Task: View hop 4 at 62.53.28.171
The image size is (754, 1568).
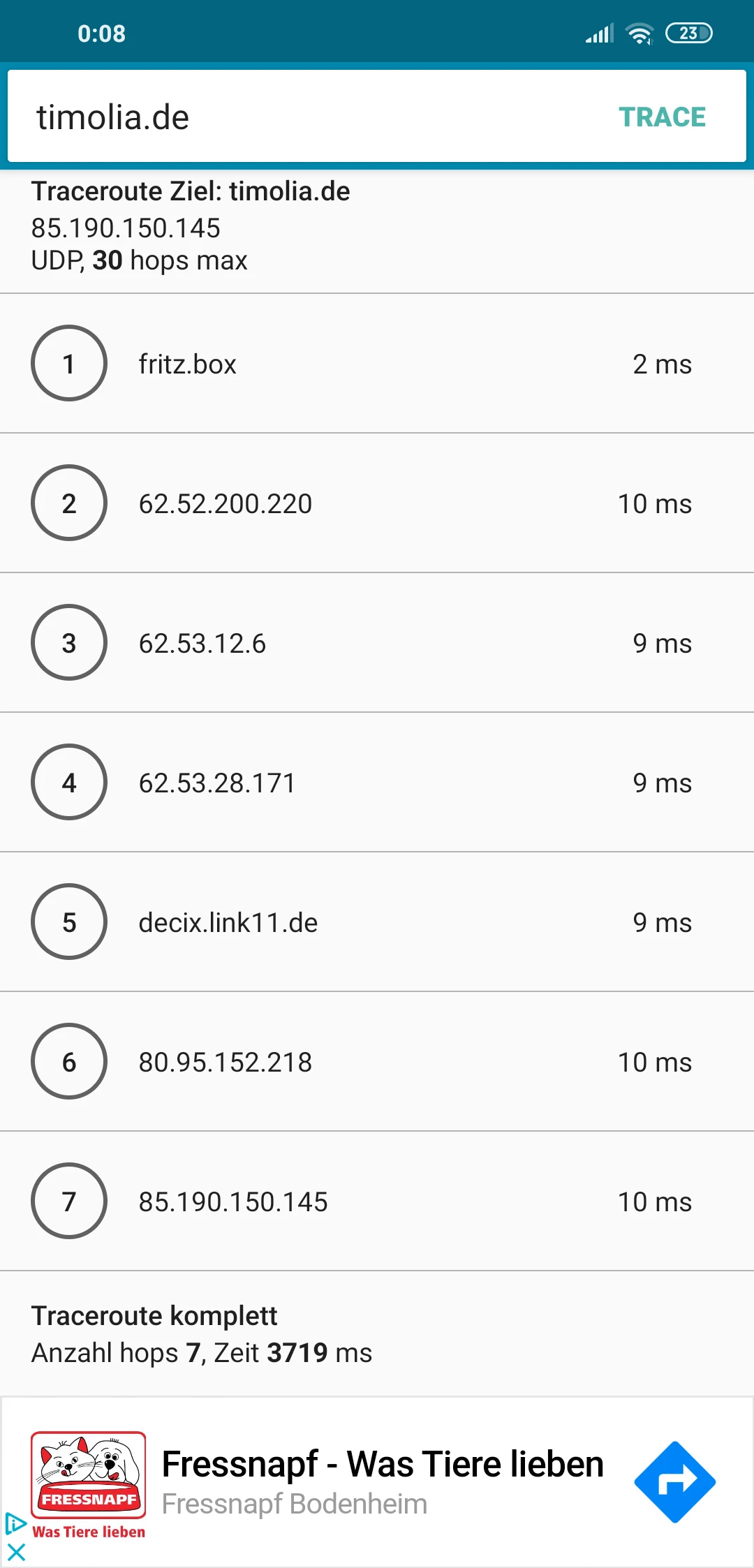Action: [377, 783]
